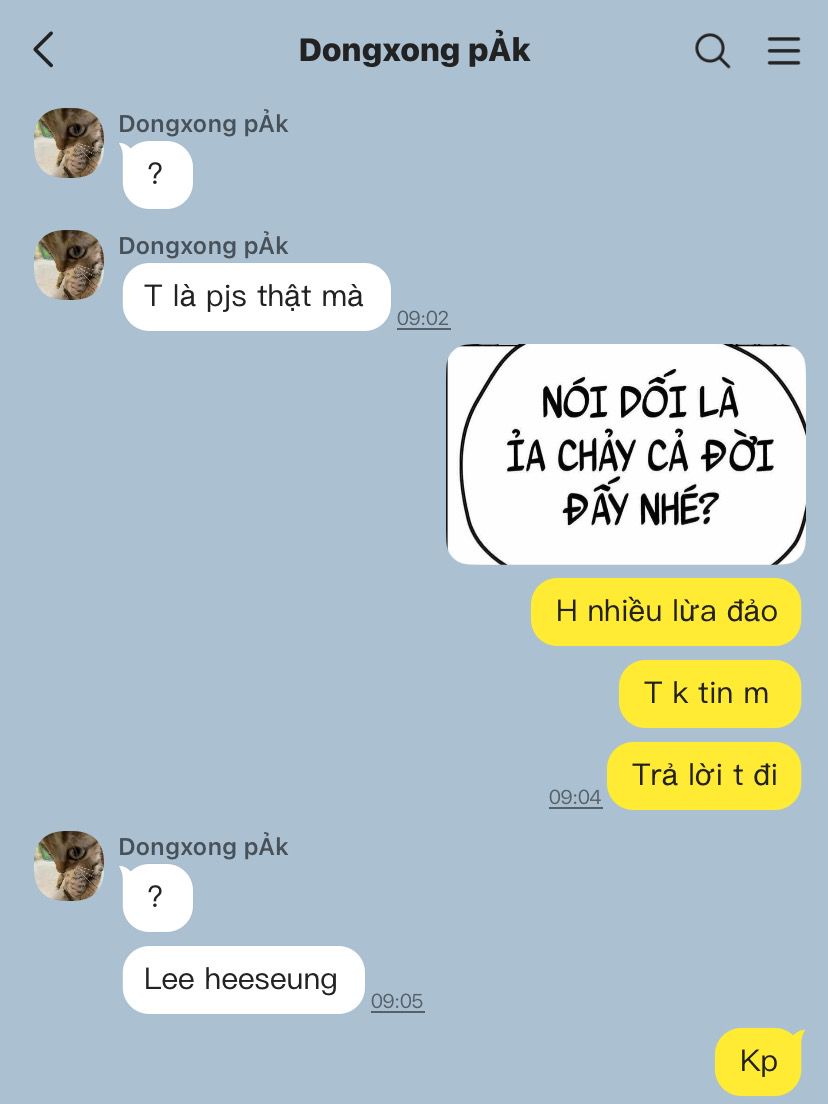Go back to the chat list
This screenshot has width=828, height=1104.
coord(43,50)
